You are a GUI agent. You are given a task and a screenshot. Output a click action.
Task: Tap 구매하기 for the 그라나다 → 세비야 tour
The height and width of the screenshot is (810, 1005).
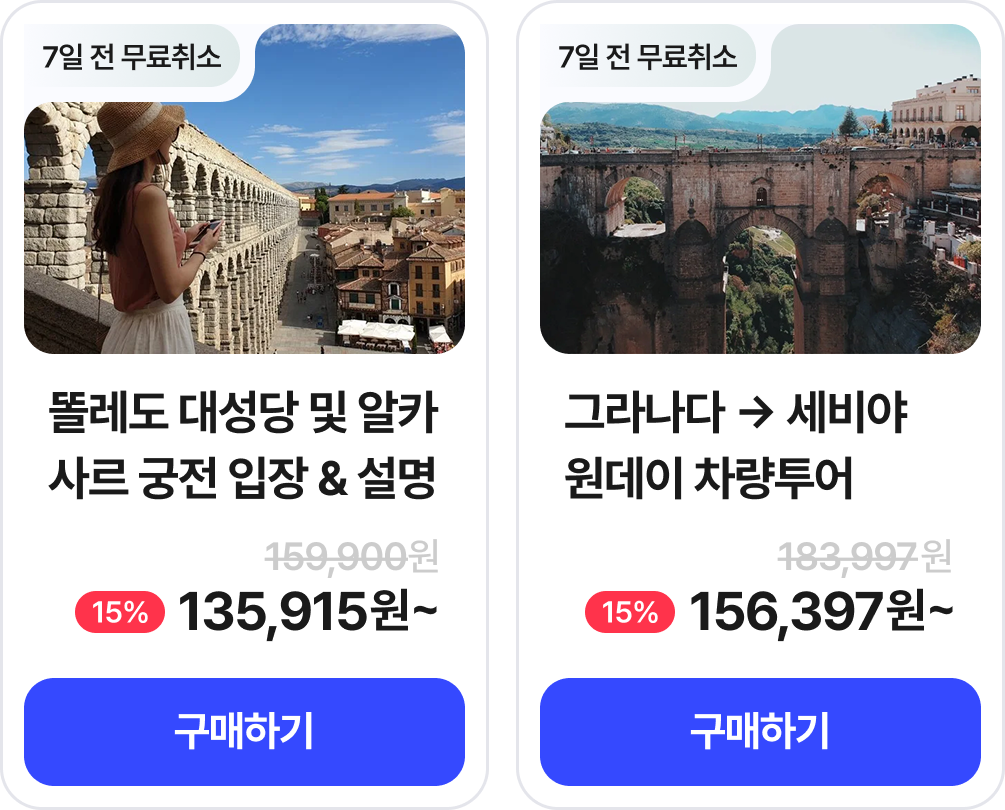760,732
